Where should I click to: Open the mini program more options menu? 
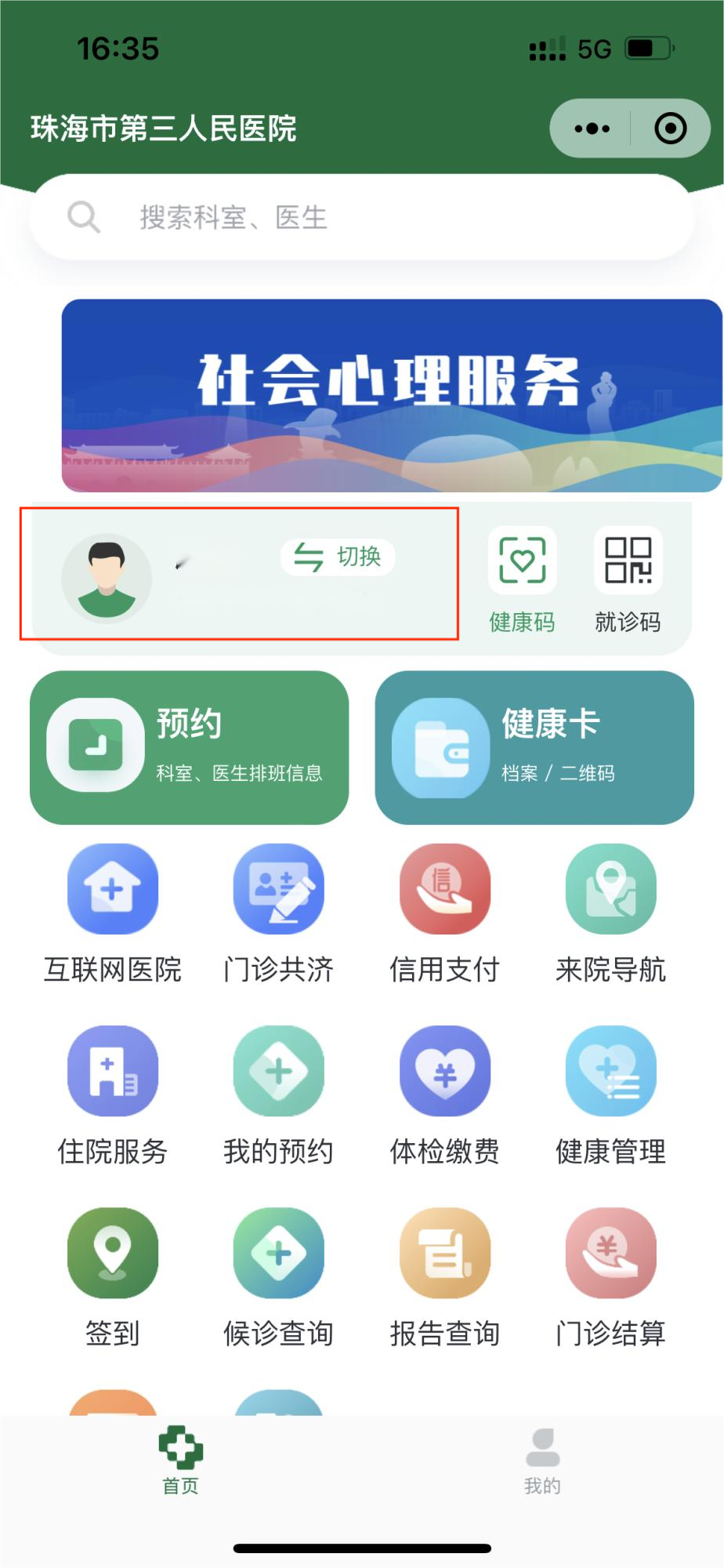click(x=592, y=129)
